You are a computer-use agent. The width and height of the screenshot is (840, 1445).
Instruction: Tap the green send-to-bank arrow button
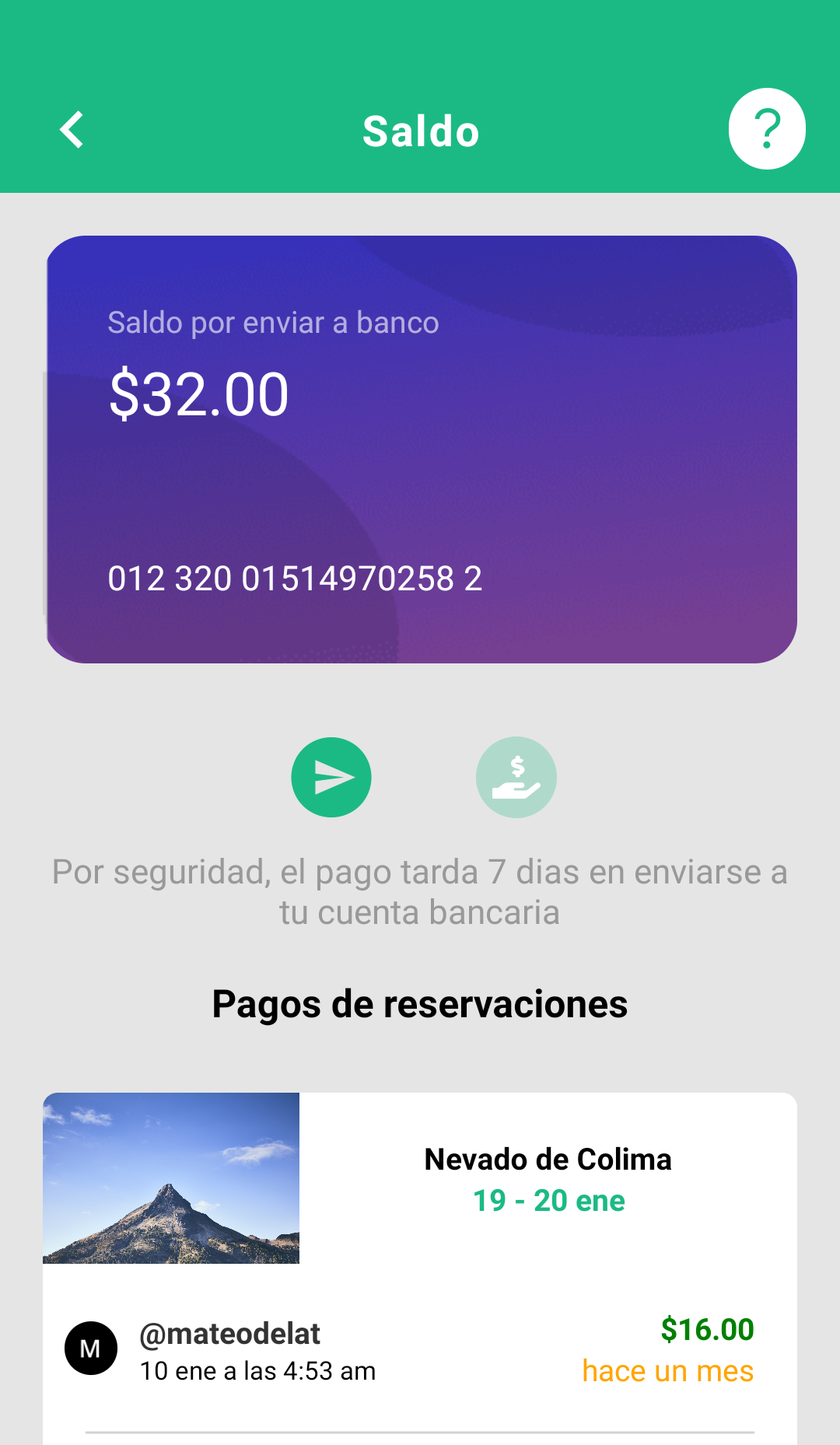(331, 777)
